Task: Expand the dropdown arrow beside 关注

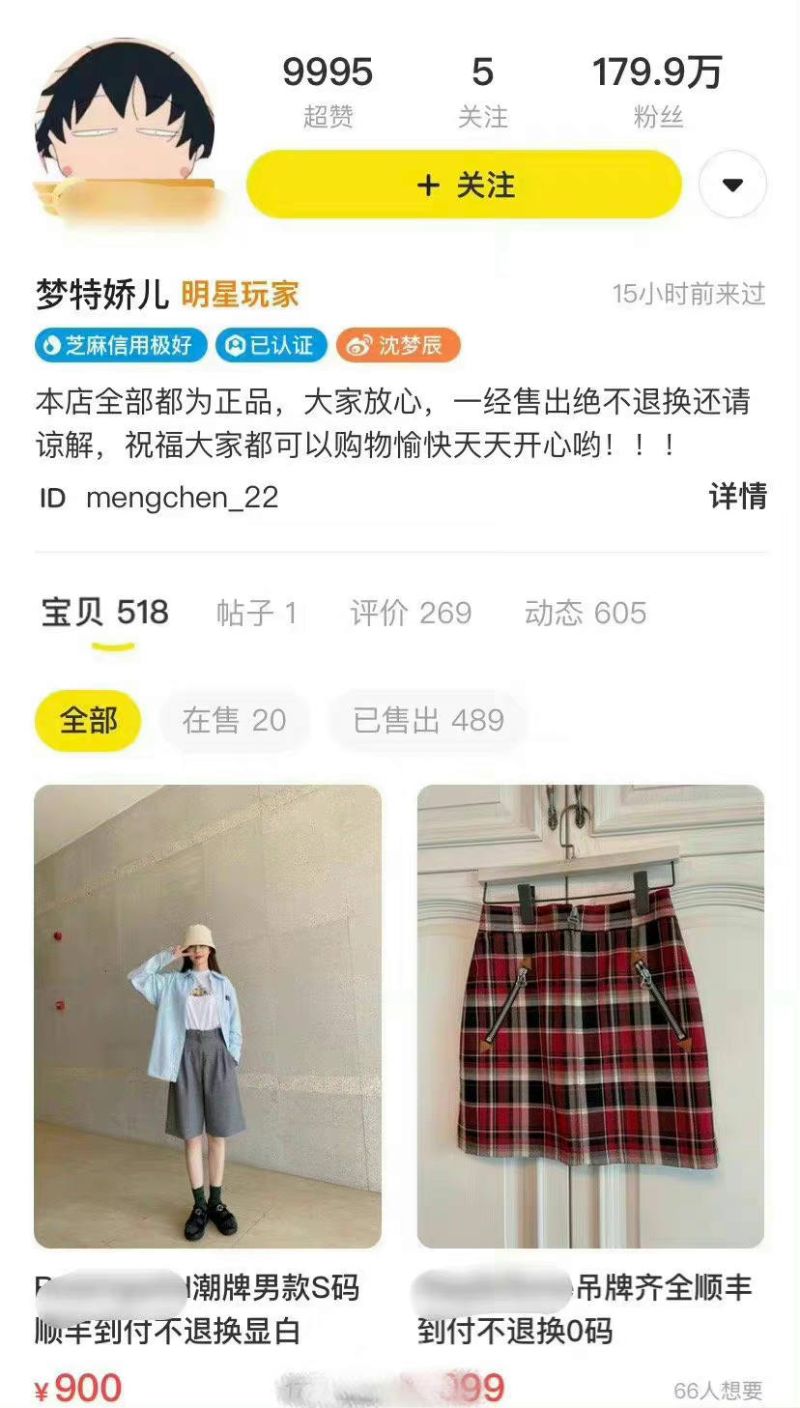Action: point(732,185)
